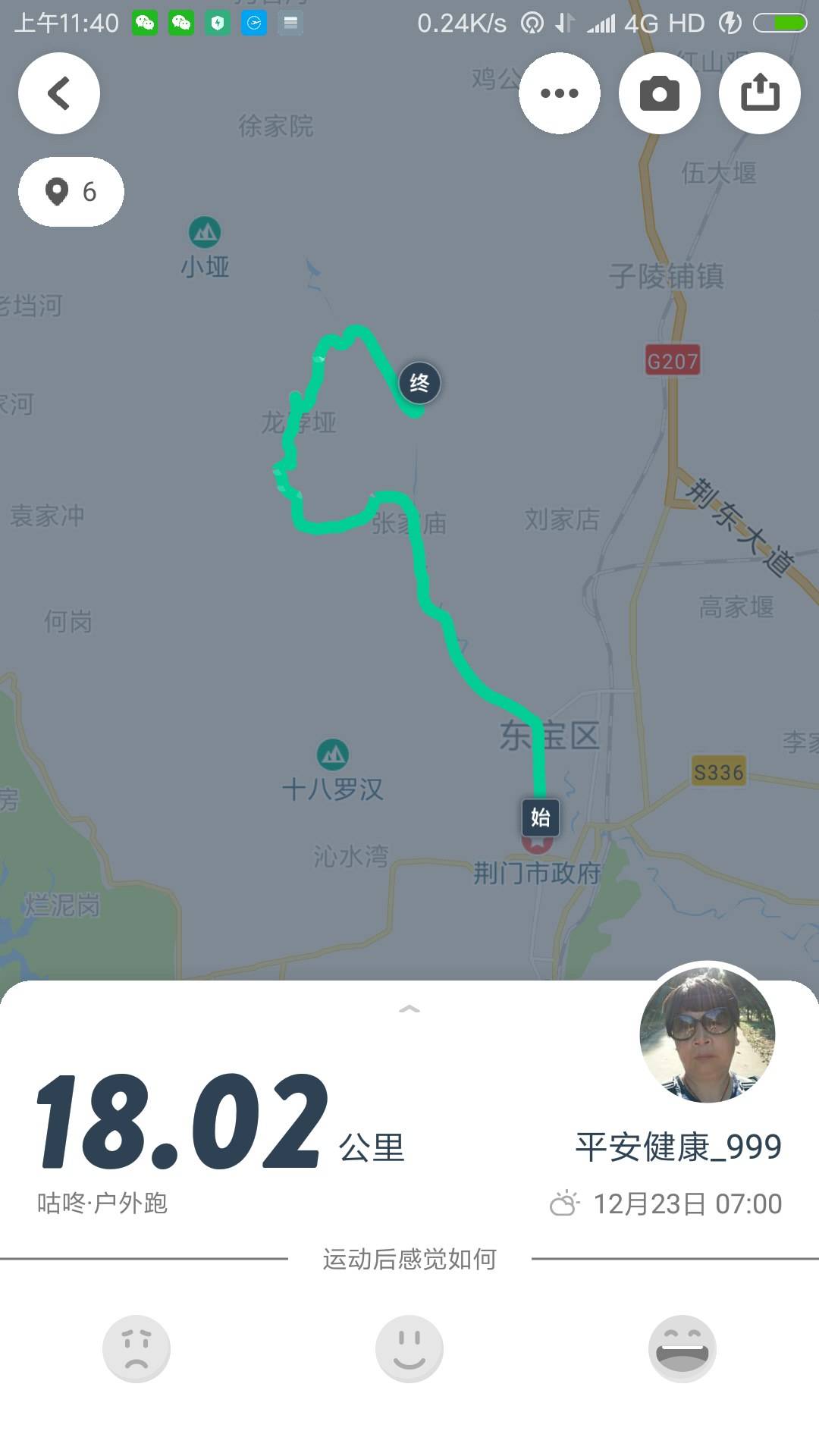Viewport: 819px width, 1456px height.
Task: Open the three-dot more options menu
Action: tap(560, 93)
